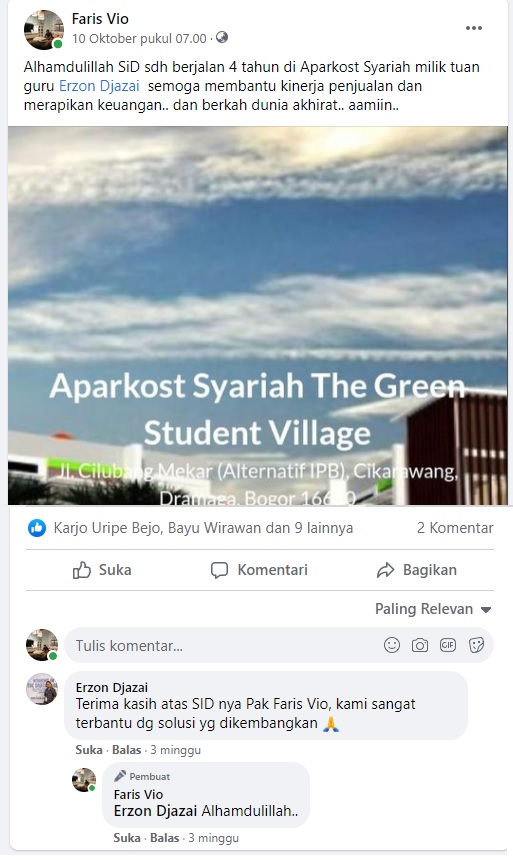Viewport: 513px width, 860px height.
Task: Open the Aparkost Syariah post image
Action: (x=257, y=315)
